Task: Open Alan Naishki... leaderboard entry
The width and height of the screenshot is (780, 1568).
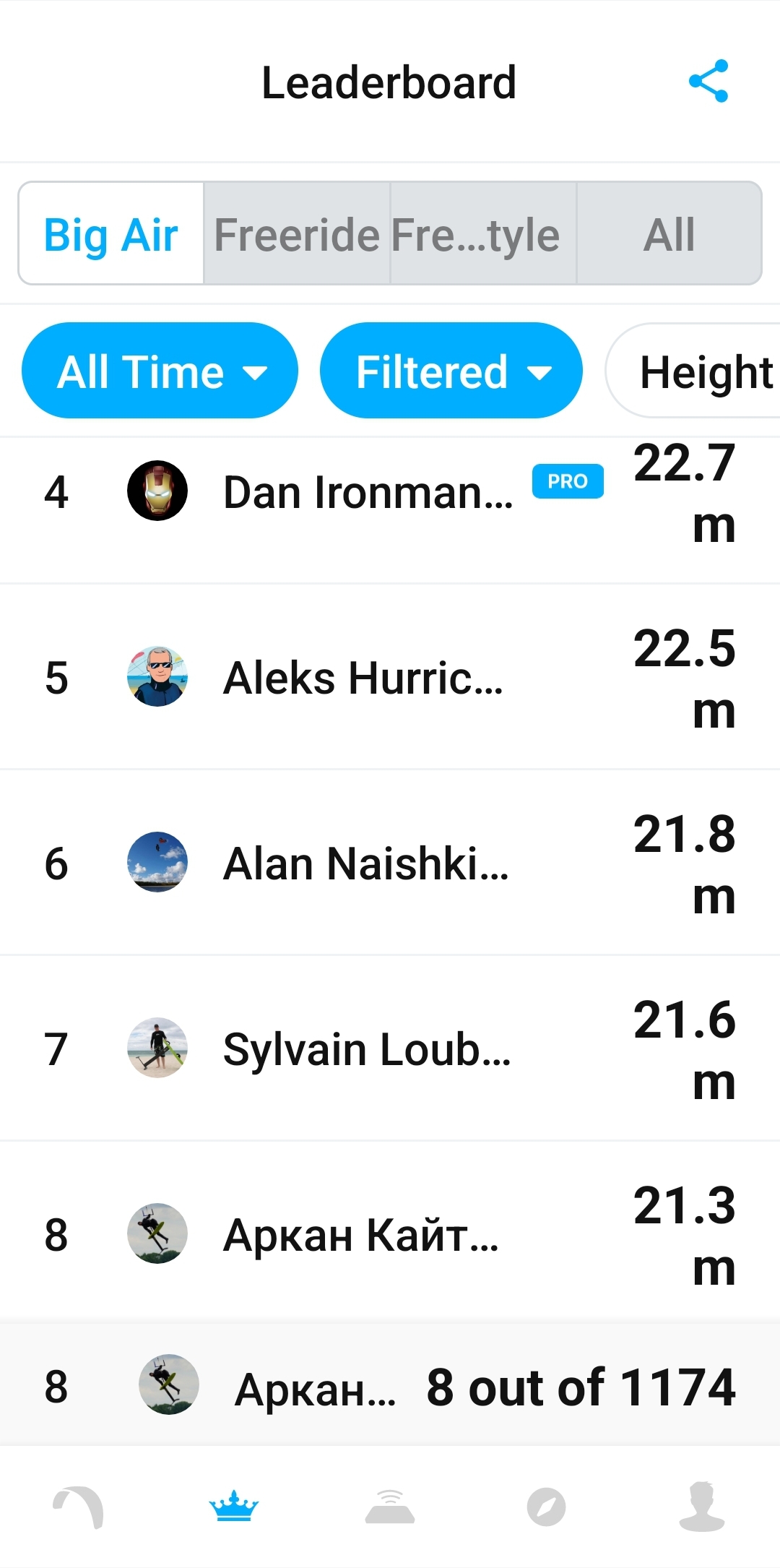Action: [x=390, y=863]
